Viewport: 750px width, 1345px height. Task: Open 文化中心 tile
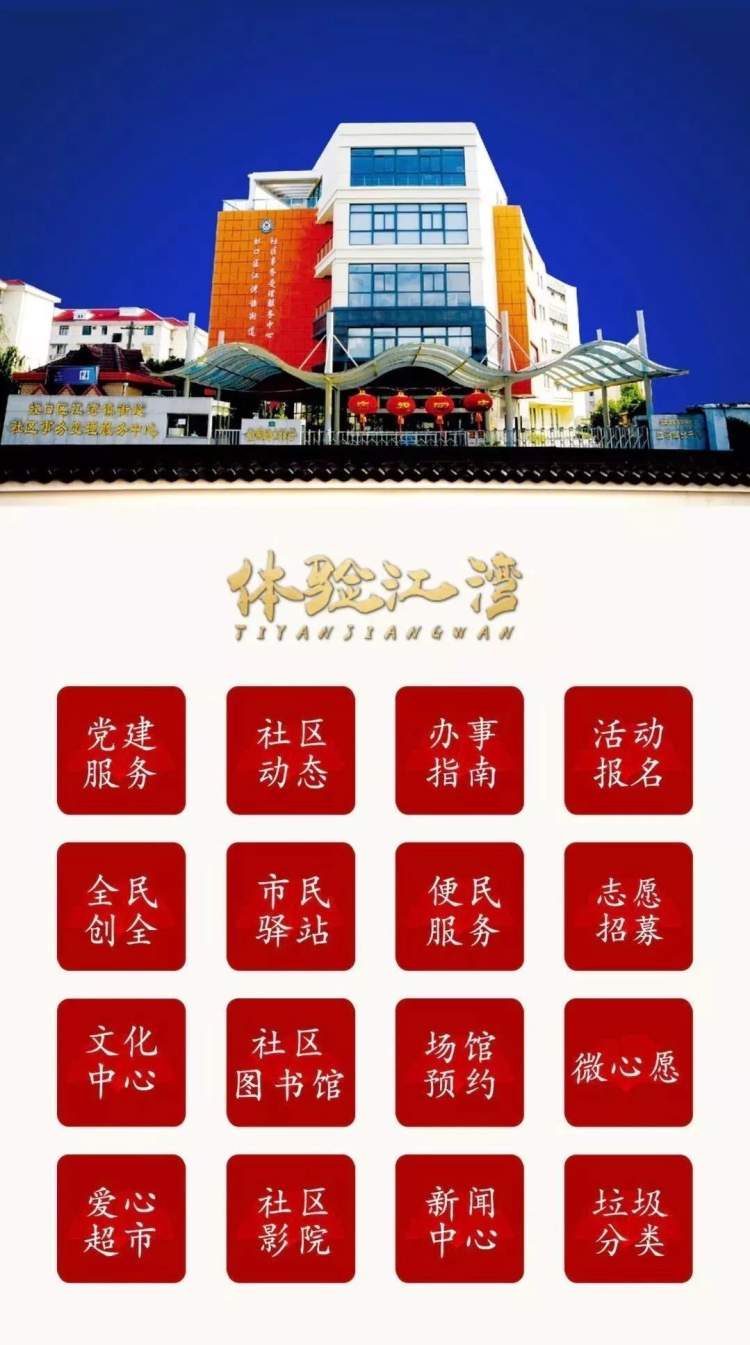click(x=121, y=1062)
